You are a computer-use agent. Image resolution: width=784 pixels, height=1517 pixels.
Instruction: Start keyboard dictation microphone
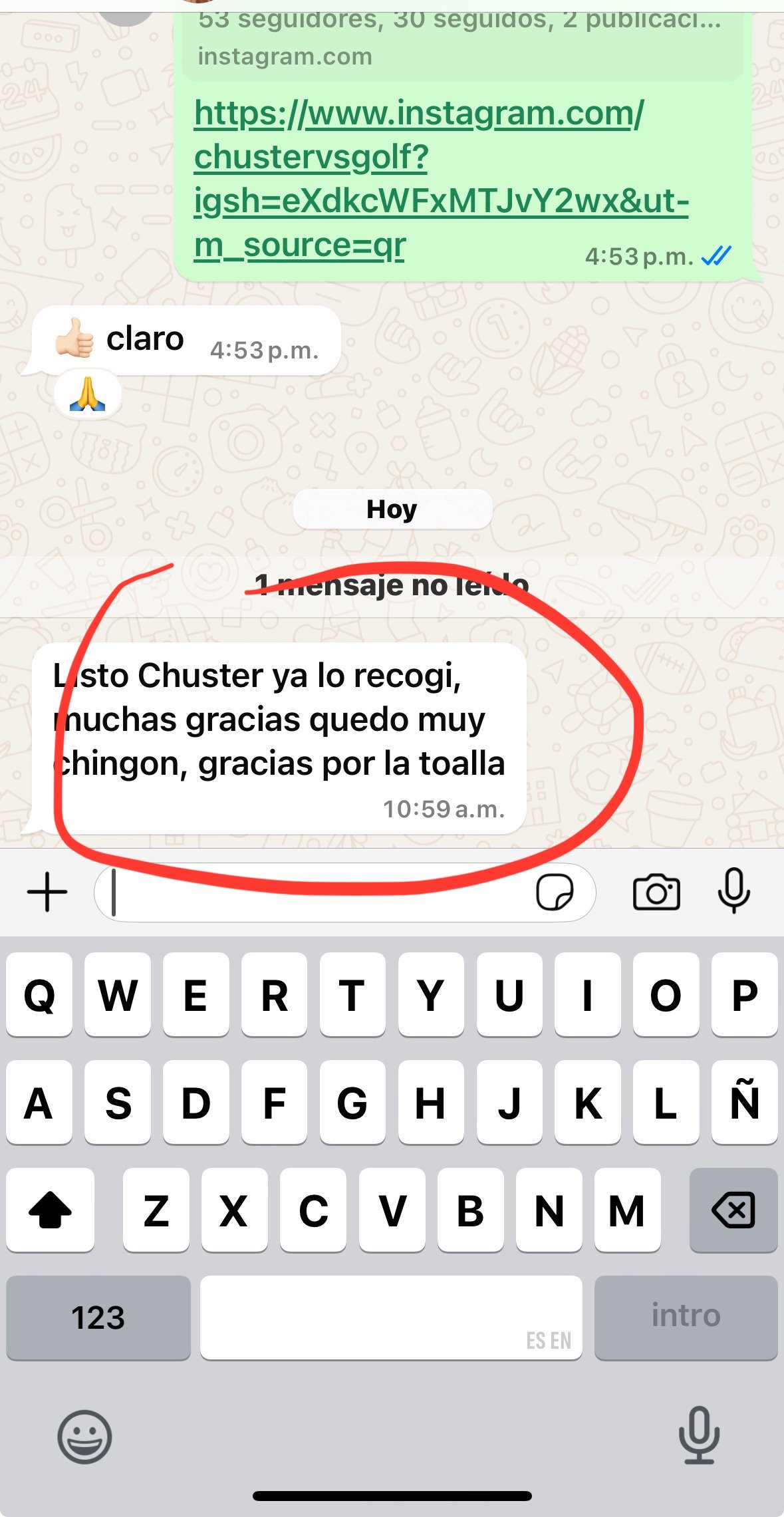(699, 1436)
